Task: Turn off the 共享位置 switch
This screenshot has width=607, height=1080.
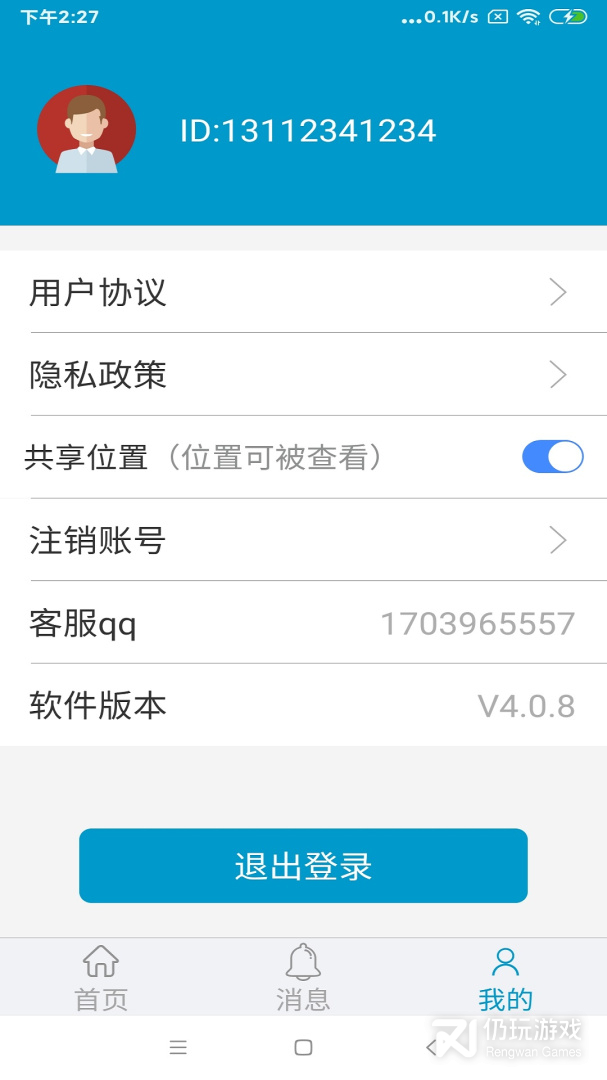Action: pyautogui.click(x=552, y=457)
